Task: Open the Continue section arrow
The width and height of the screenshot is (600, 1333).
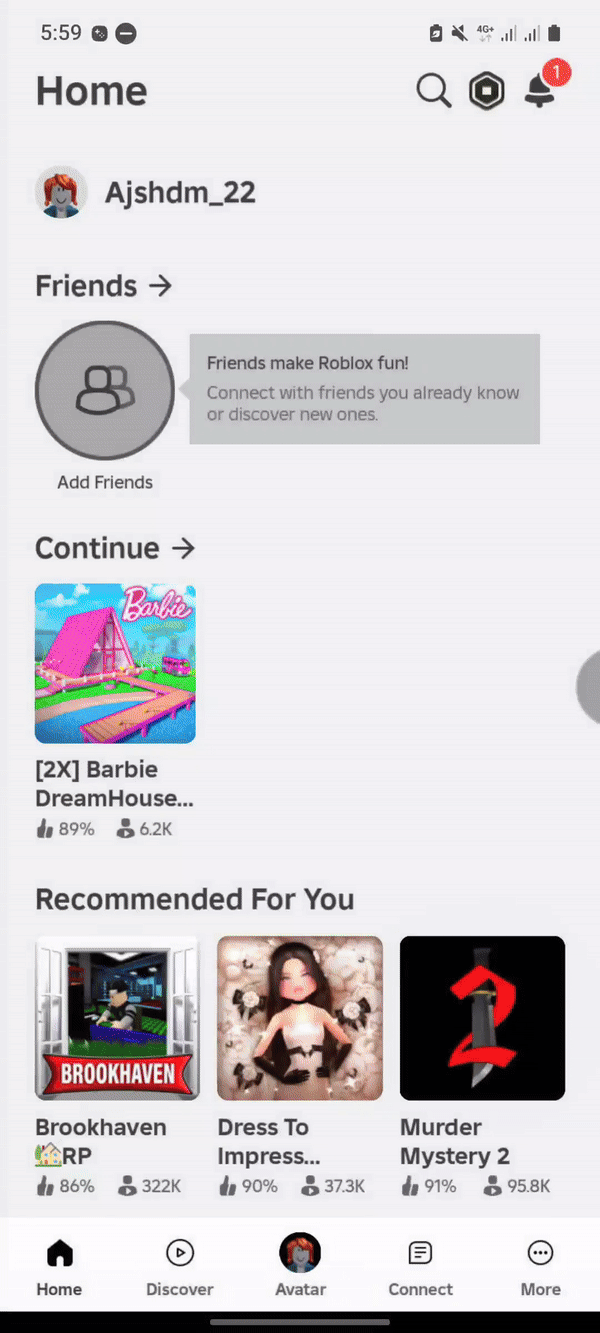Action: [183, 548]
